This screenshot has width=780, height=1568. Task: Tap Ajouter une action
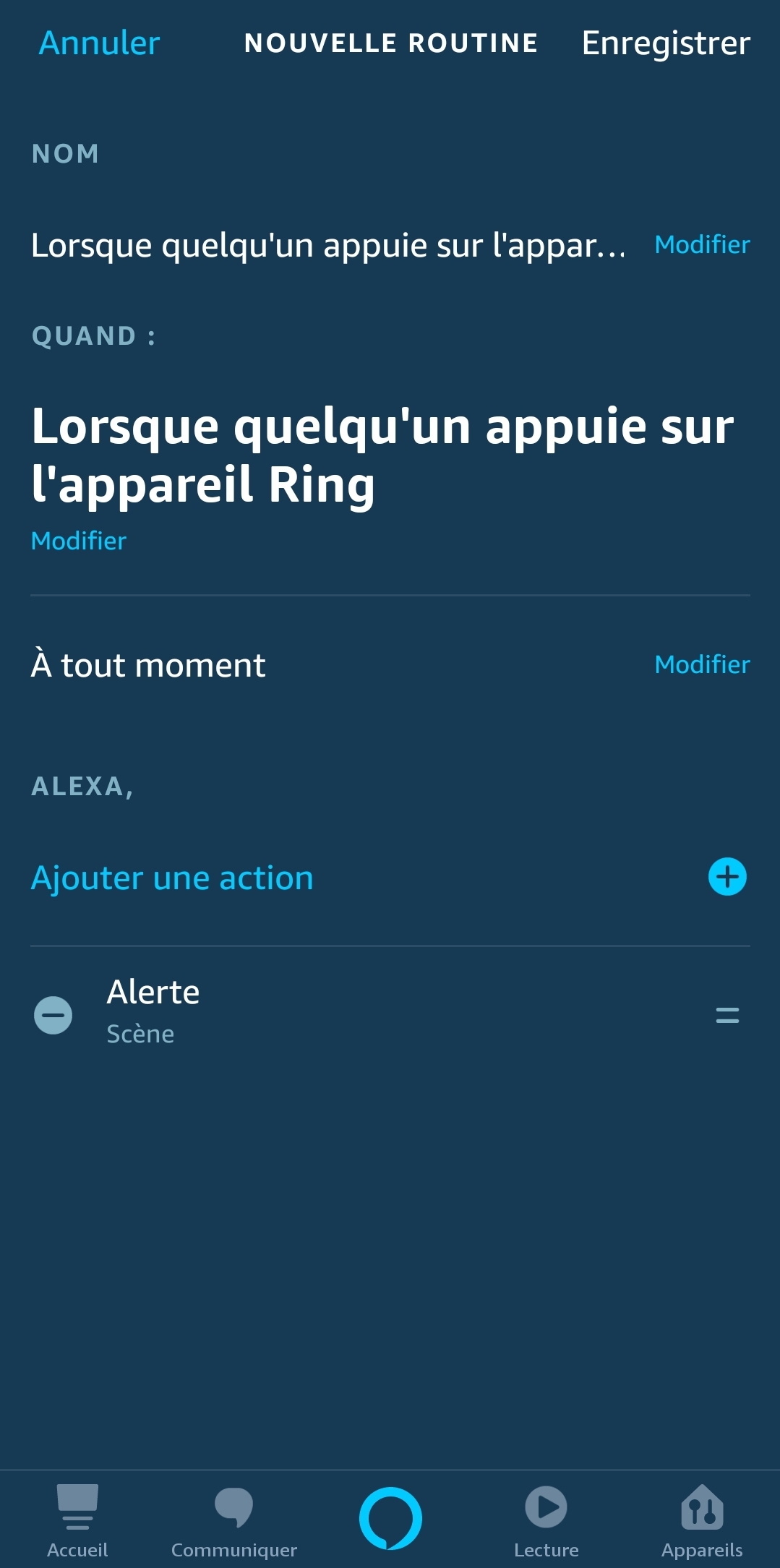tap(390, 878)
